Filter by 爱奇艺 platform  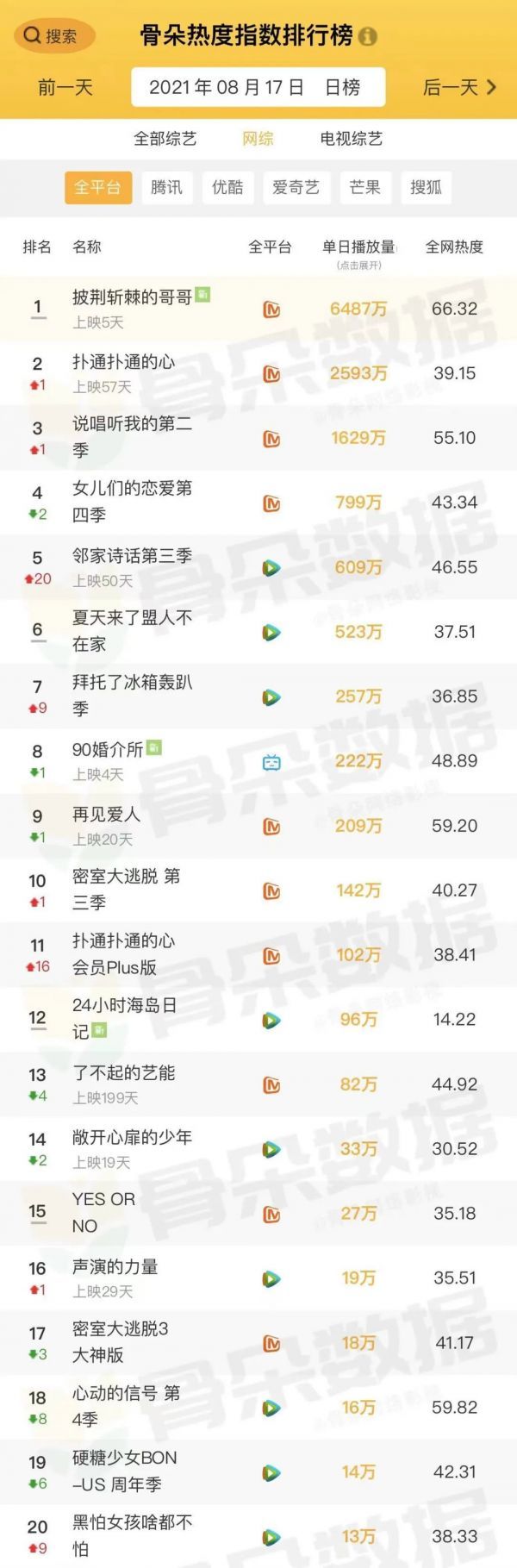point(296,187)
